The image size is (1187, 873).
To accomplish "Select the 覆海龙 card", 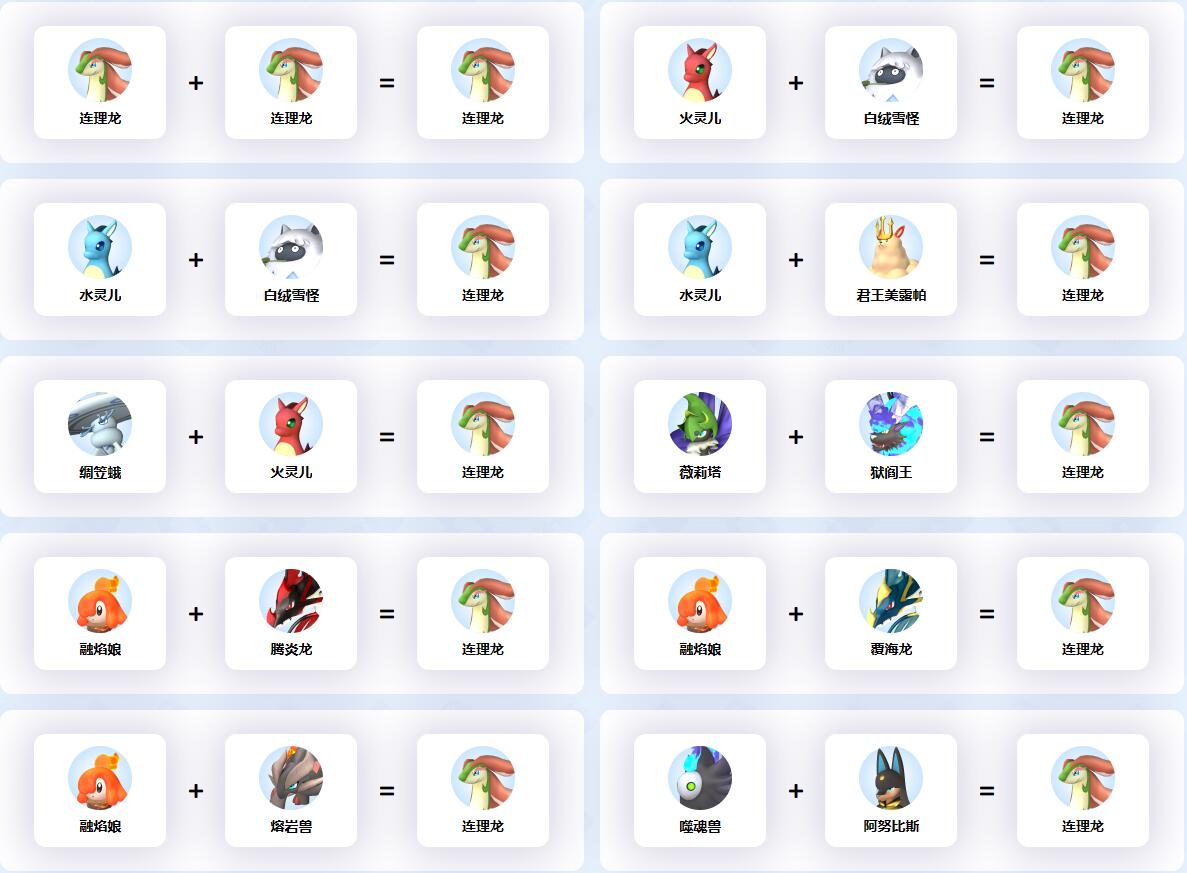I will point(890,613).
